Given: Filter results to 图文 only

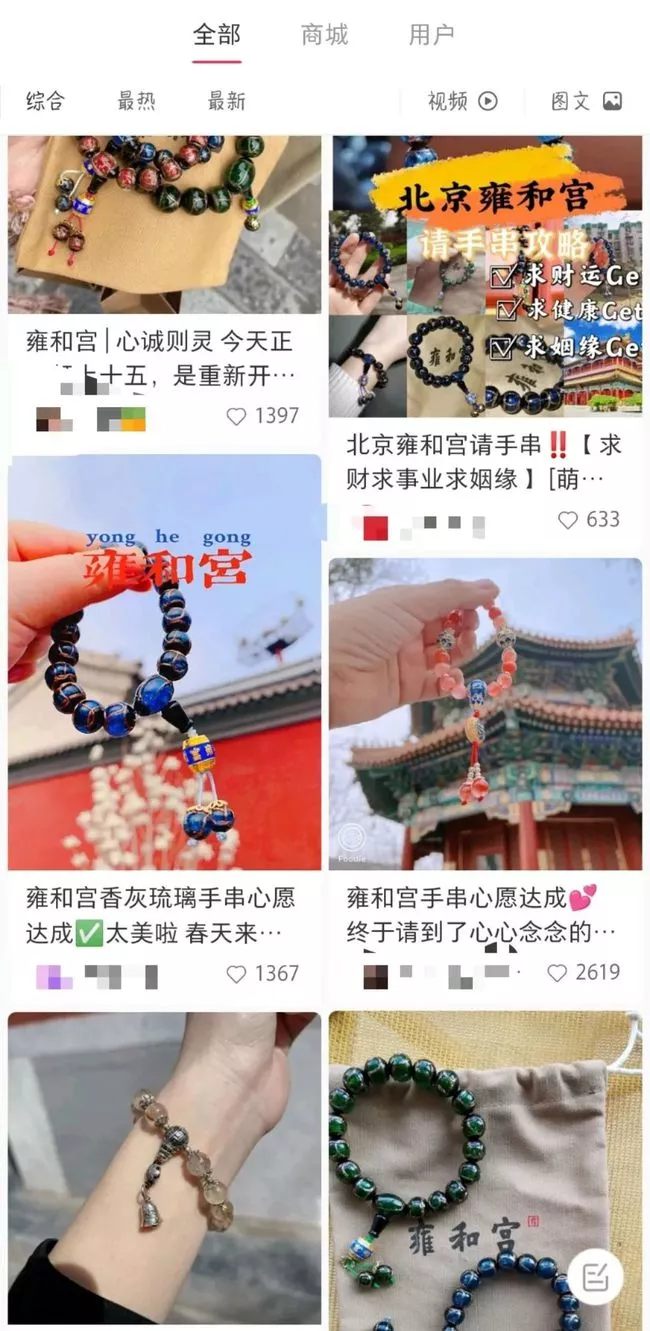Looking at the screenshot, I should 586,101.
